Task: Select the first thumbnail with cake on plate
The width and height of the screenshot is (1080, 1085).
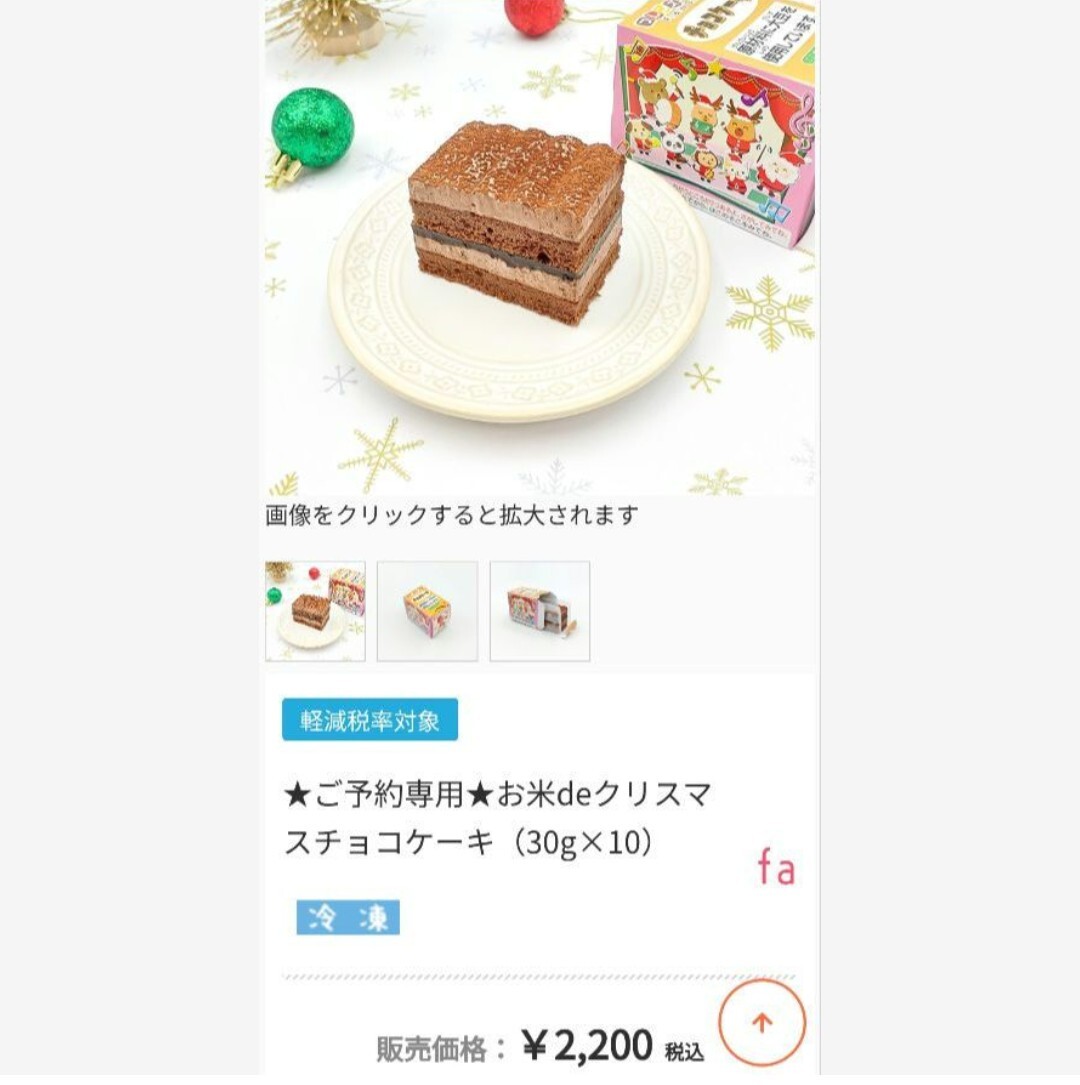Action: pyautogui.click(x=315, y=611)
